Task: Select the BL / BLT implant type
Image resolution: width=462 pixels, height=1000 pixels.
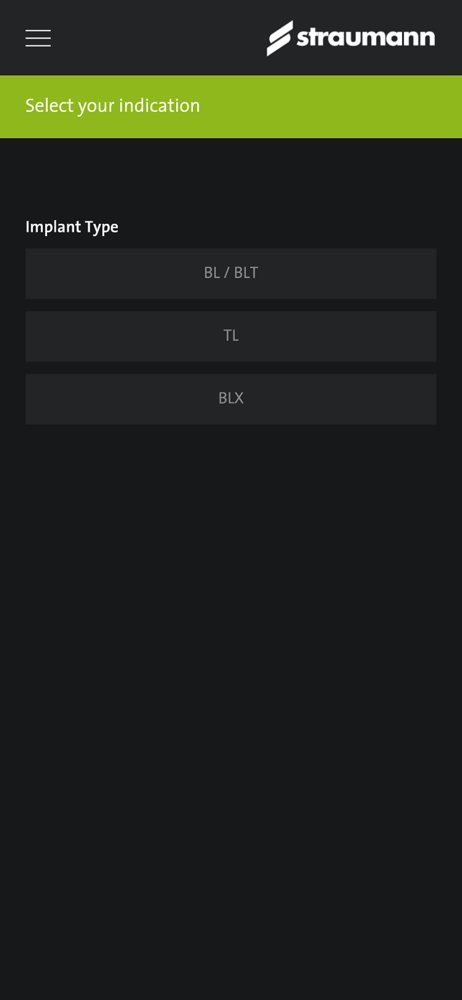Action: coord(231,273)
